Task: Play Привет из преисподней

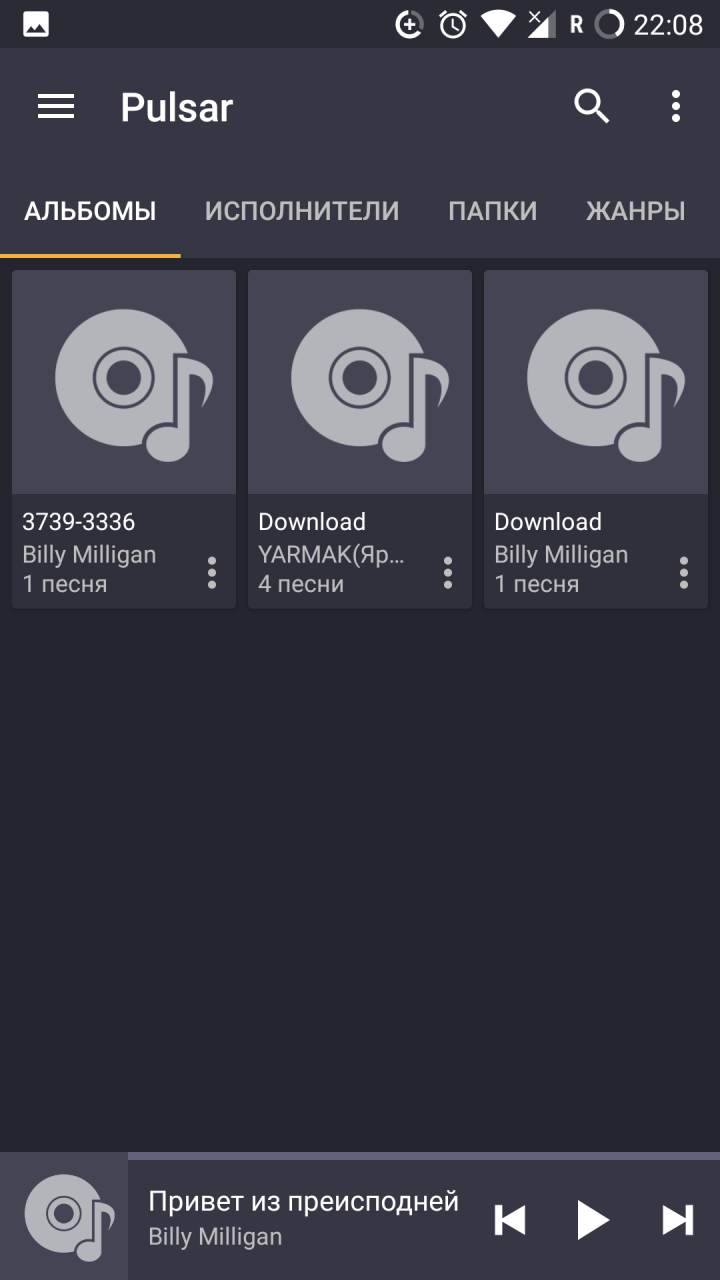Action: (593, 1220)
